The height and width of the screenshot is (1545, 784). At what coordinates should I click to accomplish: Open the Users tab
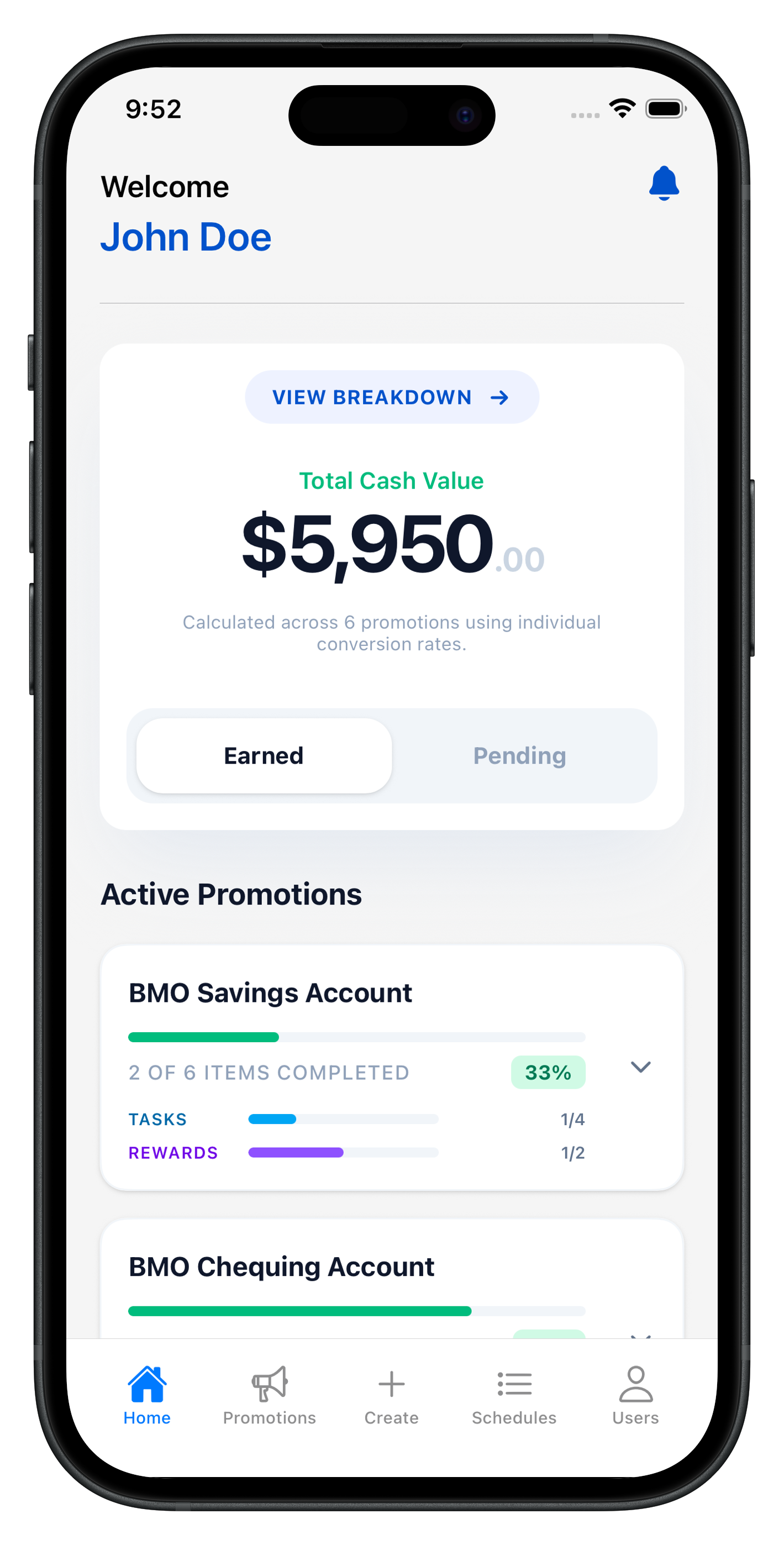(635, 1395)
